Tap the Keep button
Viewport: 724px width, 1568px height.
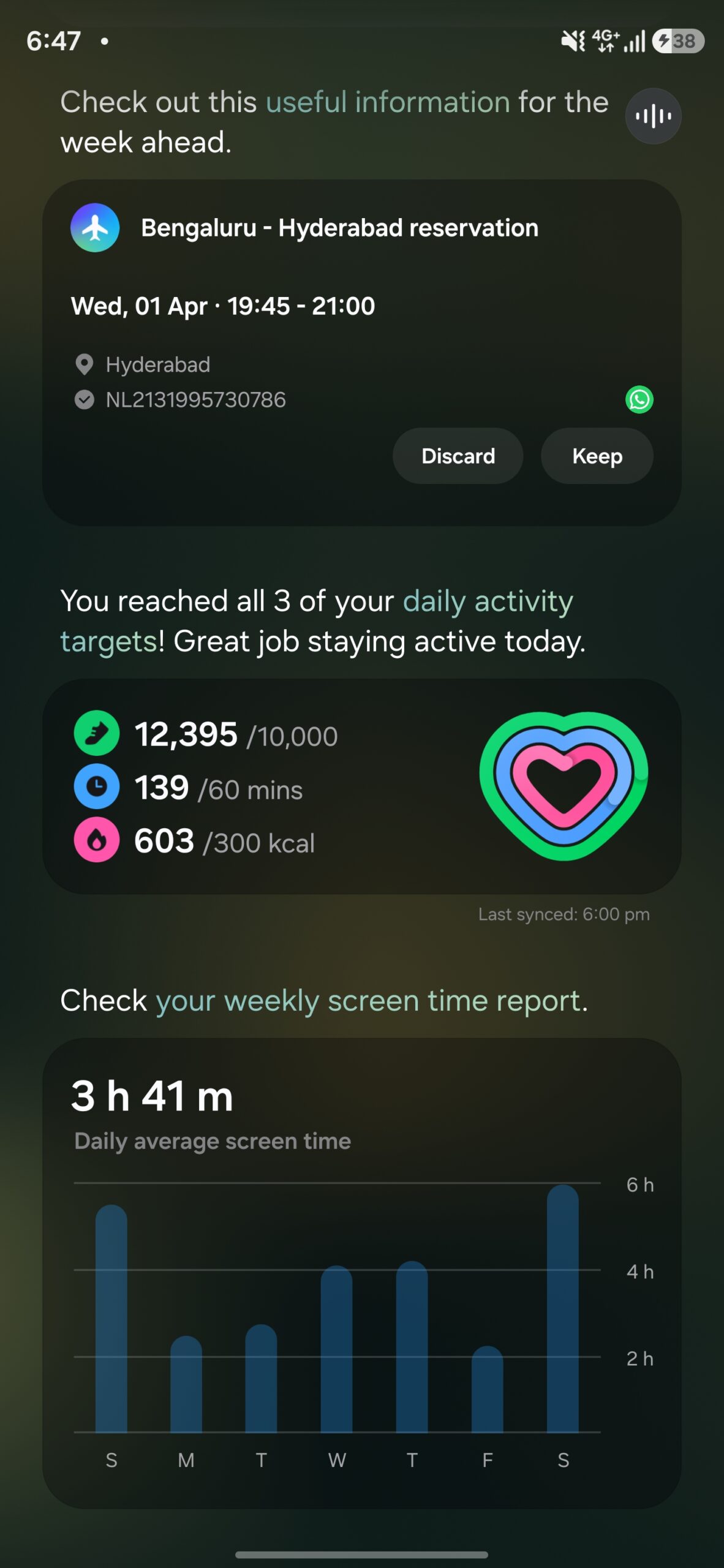click(596, 456)
